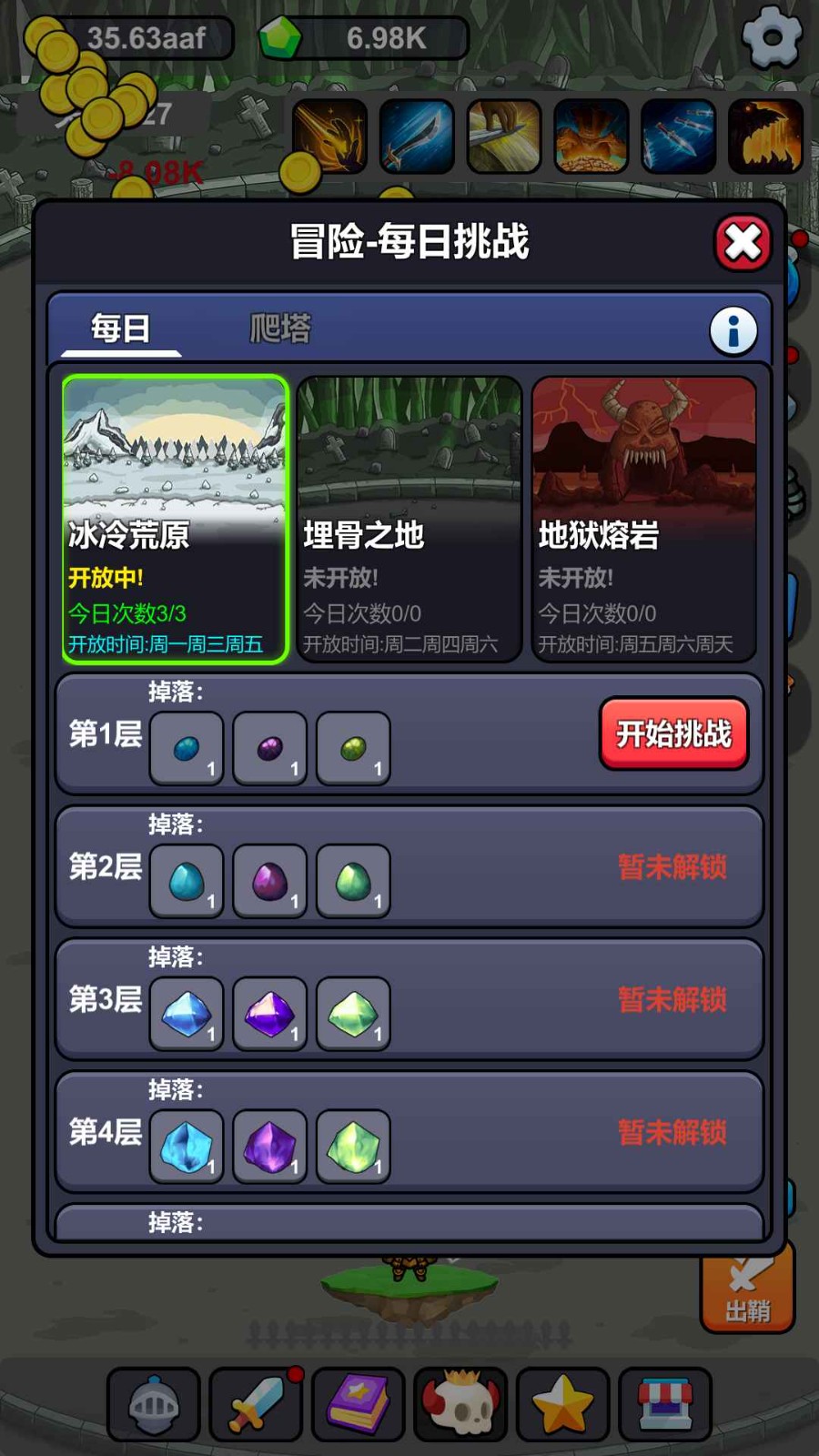View the purple gem drop in 第2层

pos(269,881)
